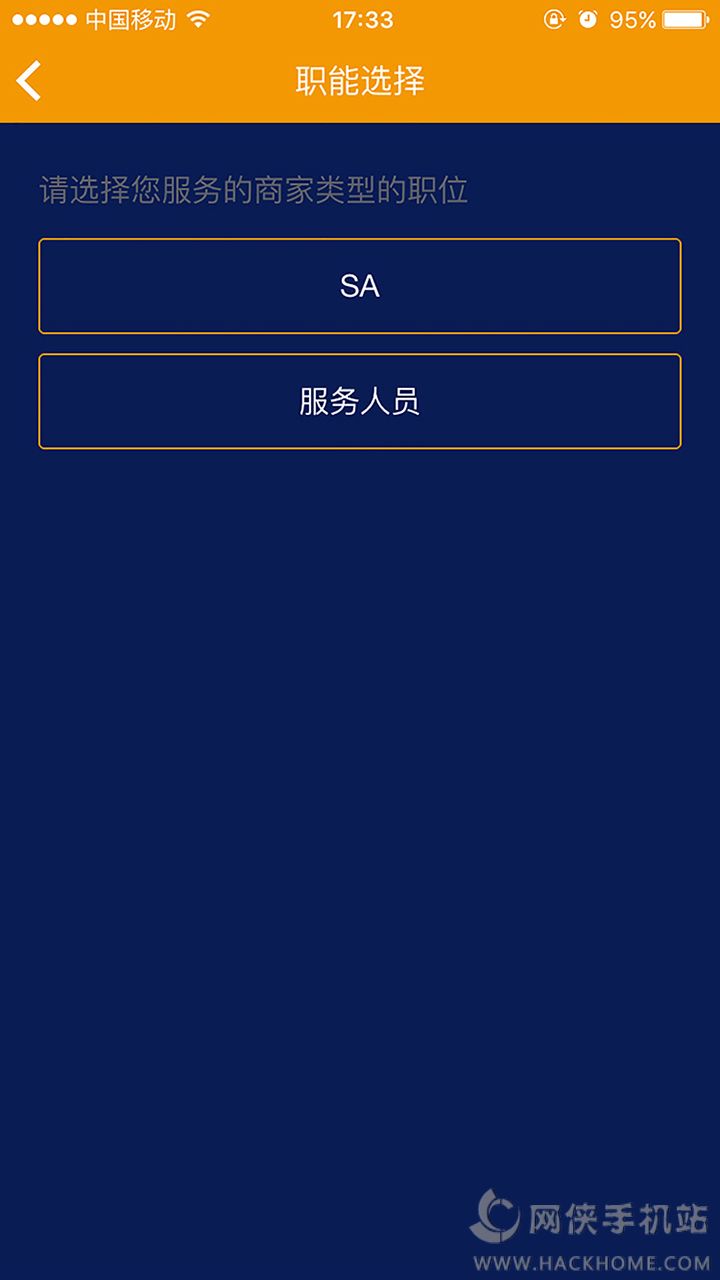720x1280 pixels.
Task: Go back using the top-left arrow
Action: coord(29,81)
